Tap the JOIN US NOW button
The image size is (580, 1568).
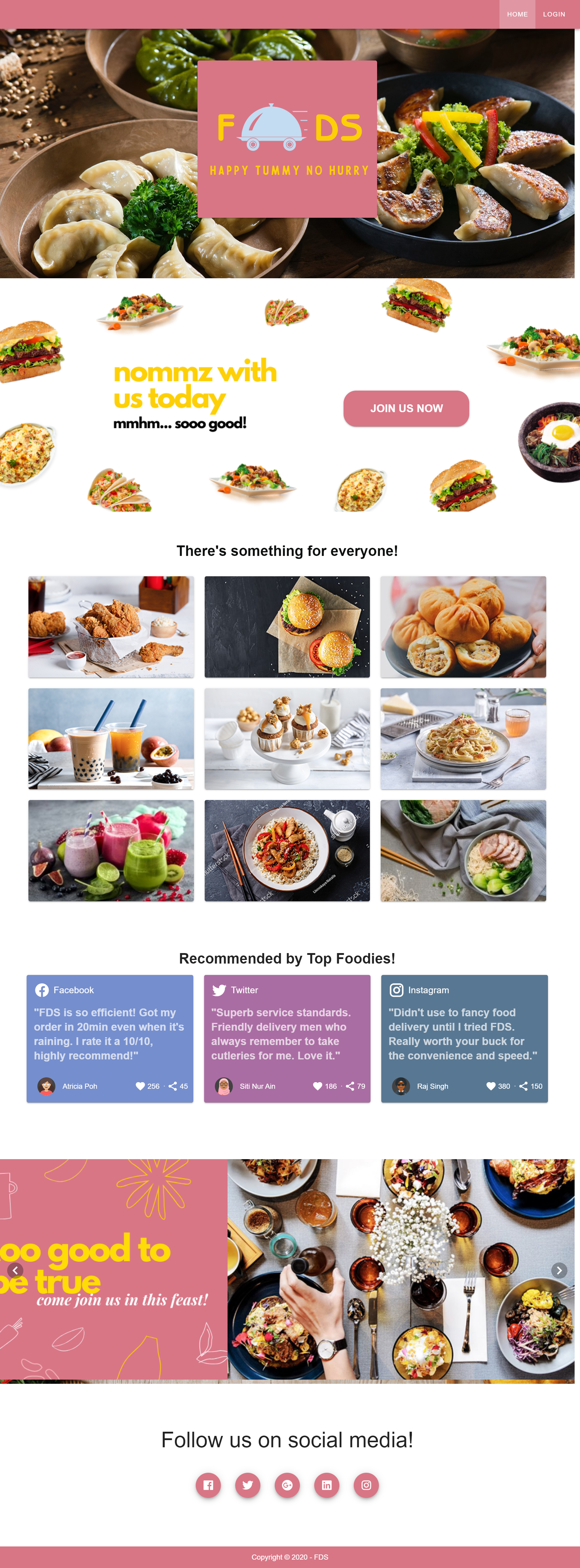click(x=406, y=409)
